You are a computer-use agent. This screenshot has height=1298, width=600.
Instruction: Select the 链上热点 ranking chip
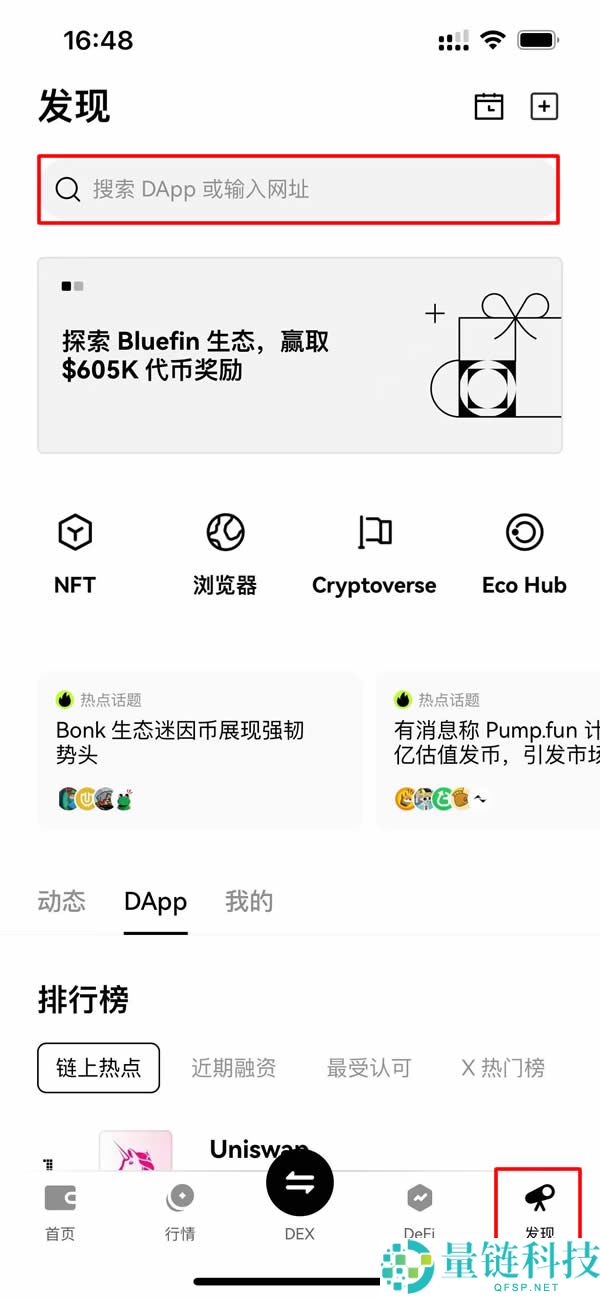99,1068
